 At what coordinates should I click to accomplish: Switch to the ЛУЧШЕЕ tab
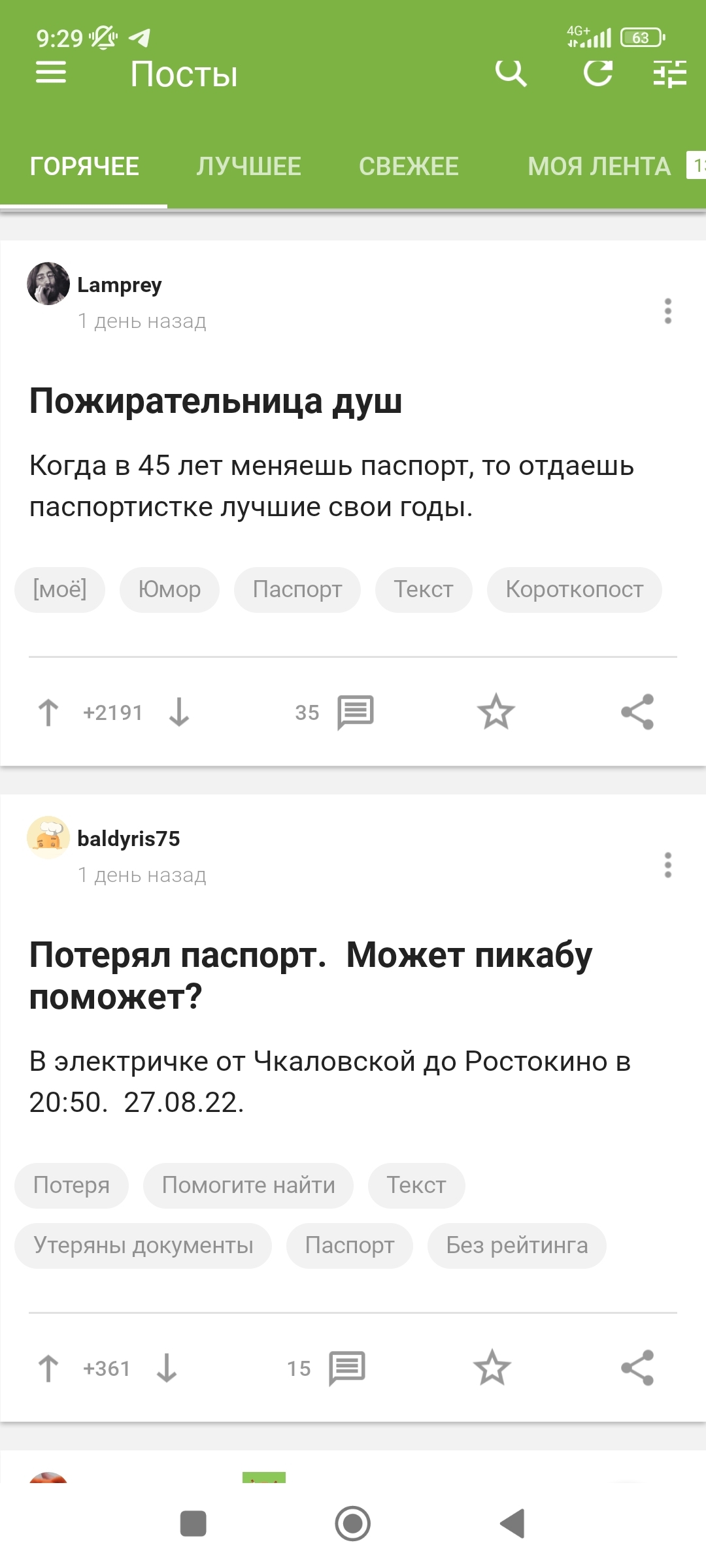click(249, 167)
